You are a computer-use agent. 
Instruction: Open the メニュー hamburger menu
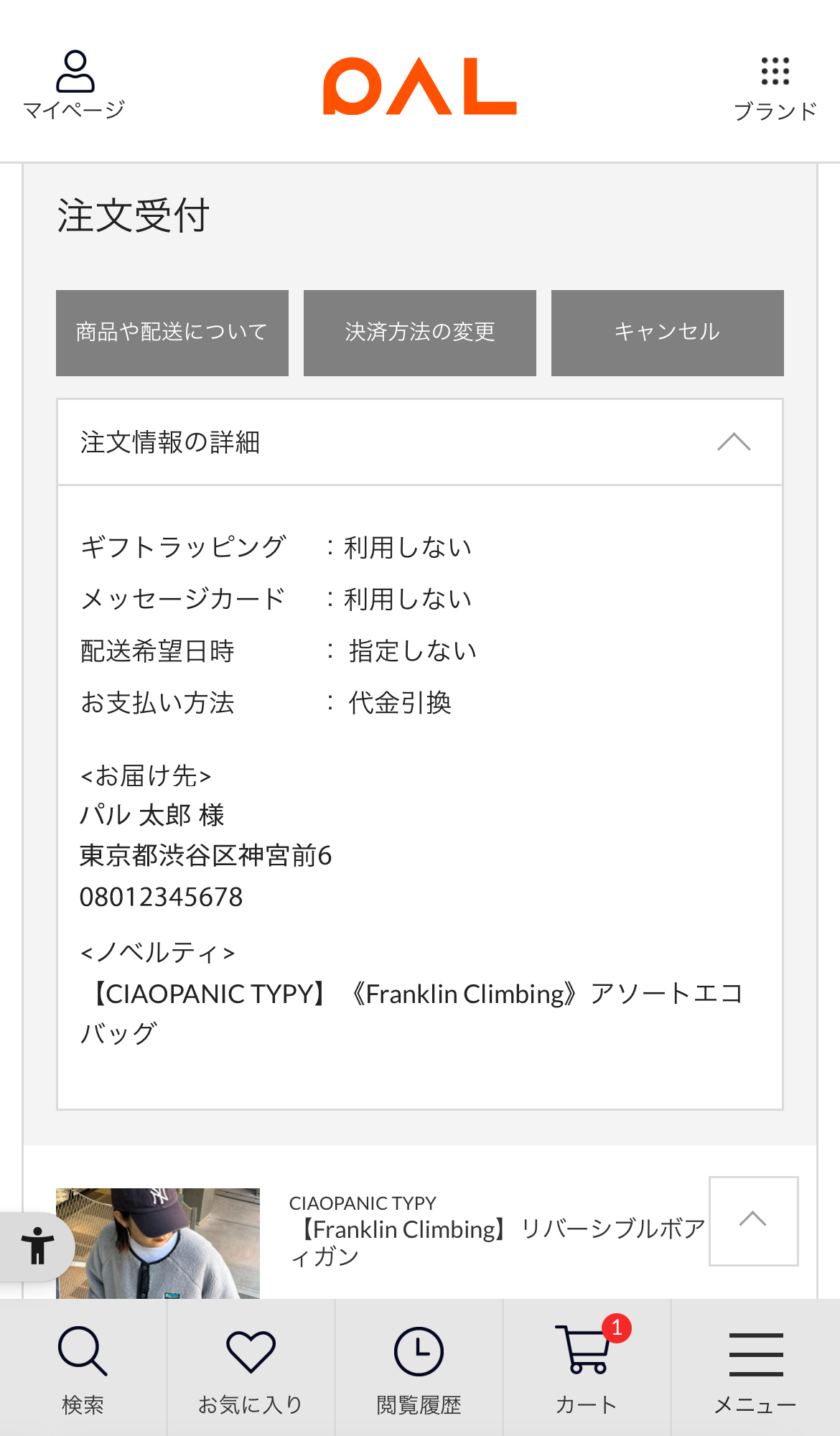coord(755,1369)
